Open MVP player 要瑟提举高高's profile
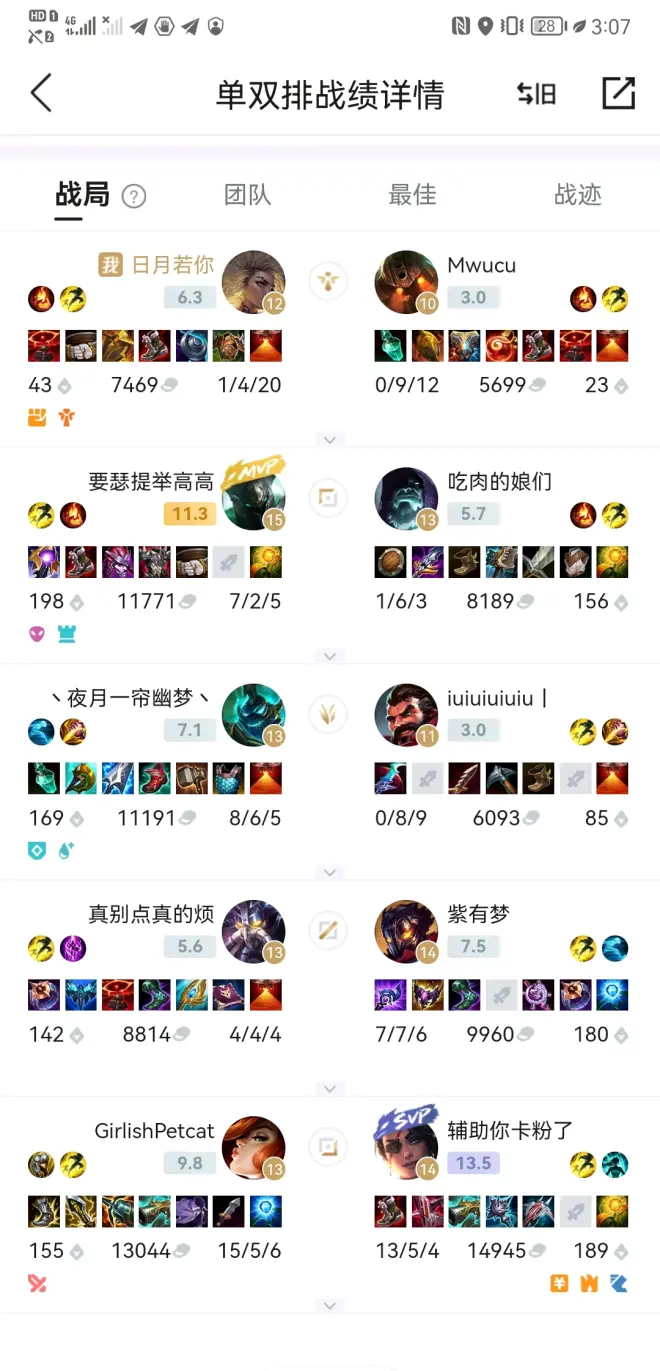 tap(253, 498)
